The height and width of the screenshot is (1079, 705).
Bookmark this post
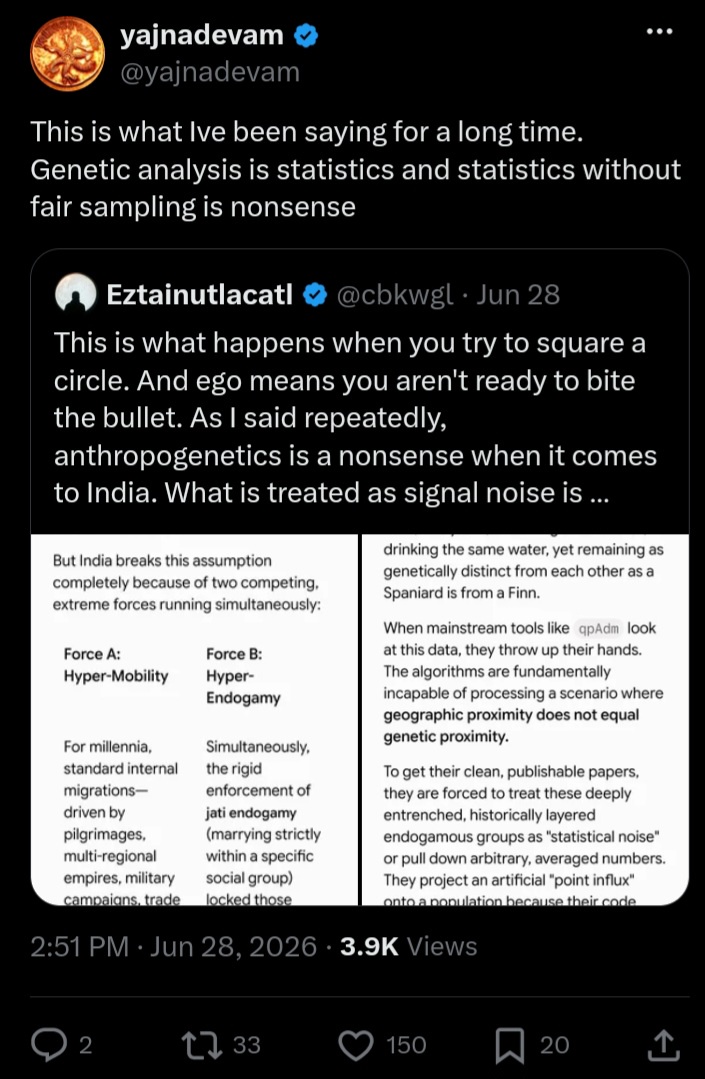coord(532,1045)
